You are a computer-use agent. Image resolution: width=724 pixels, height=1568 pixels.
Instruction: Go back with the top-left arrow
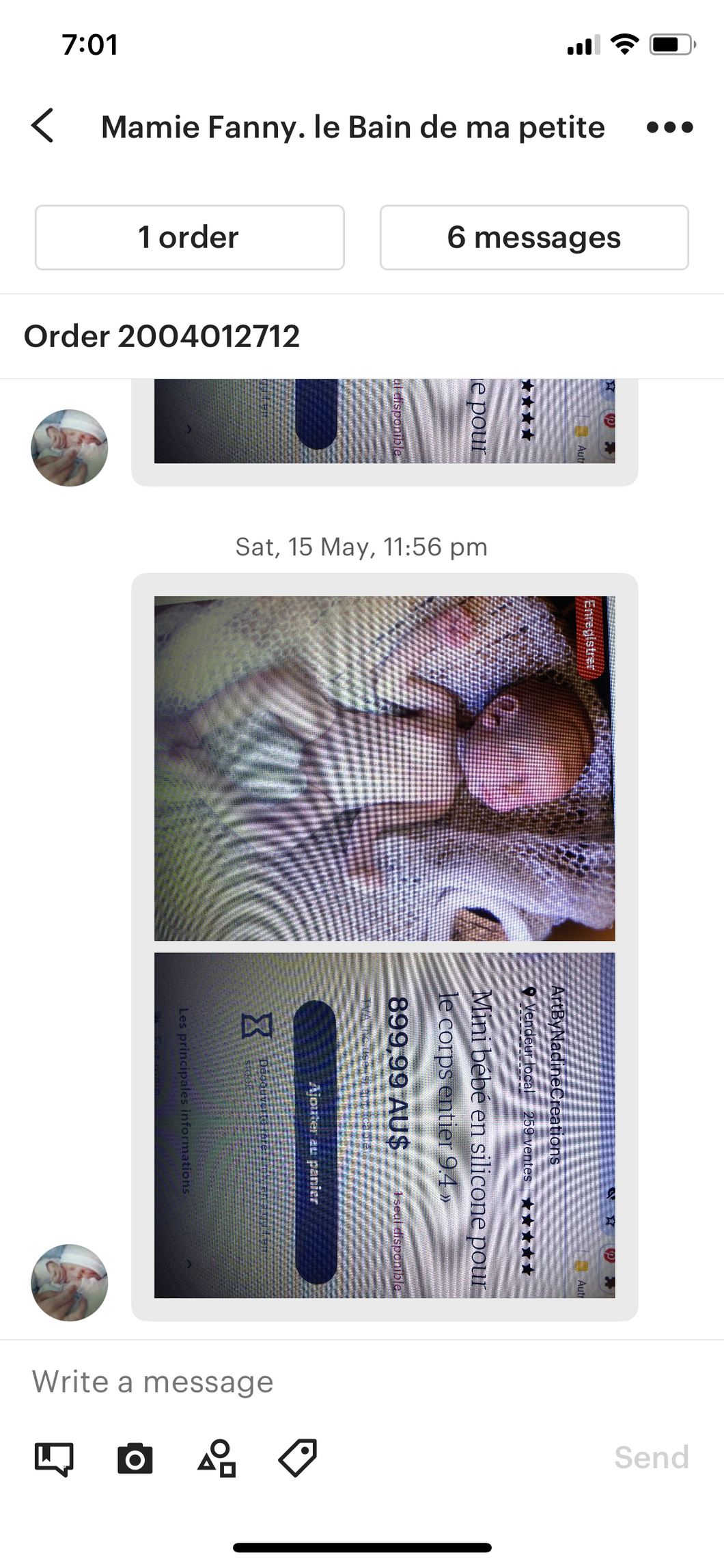point(42,126)
